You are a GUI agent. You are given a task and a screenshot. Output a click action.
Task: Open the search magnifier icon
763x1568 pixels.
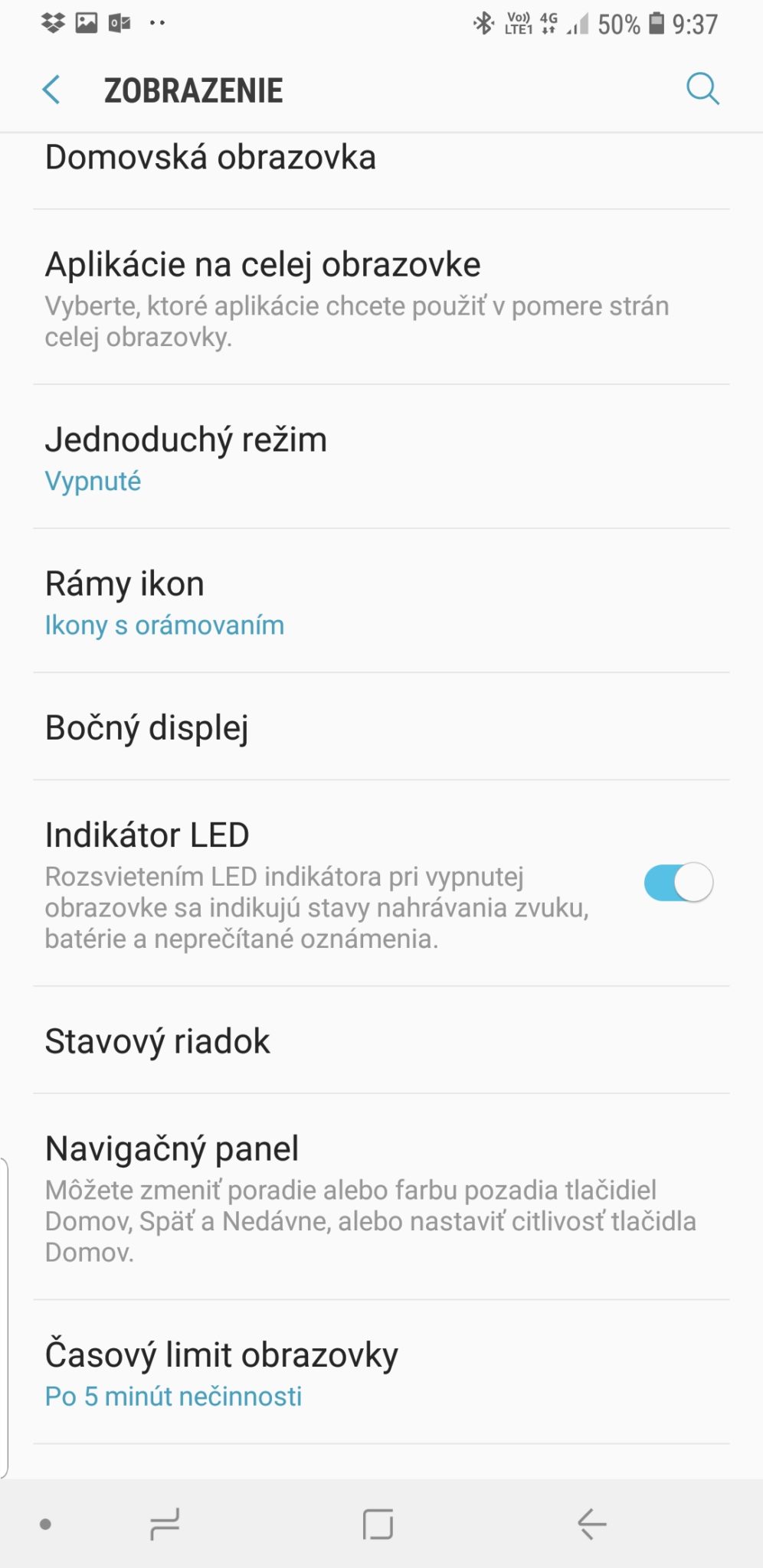pyautogui.click(x=702, y=89)
